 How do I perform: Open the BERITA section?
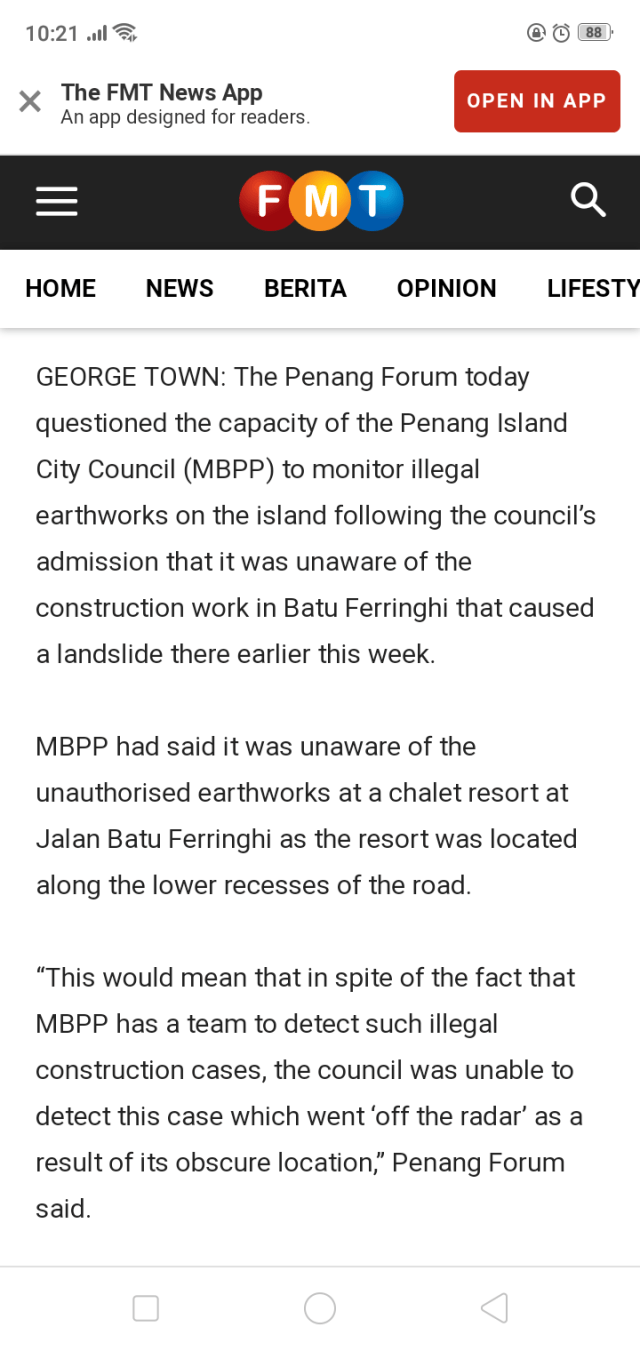[305, 288]
